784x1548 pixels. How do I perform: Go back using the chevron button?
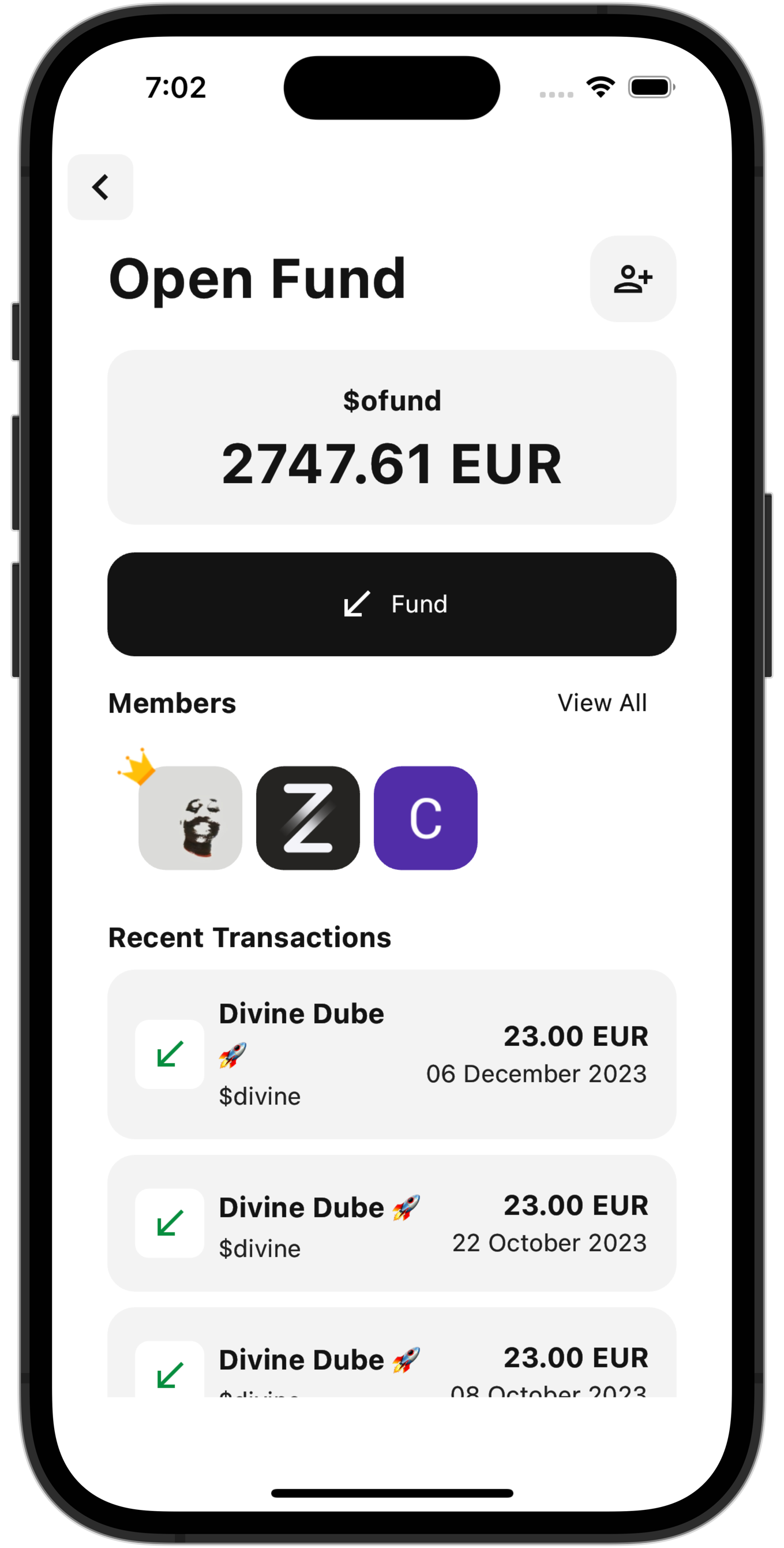100,187
